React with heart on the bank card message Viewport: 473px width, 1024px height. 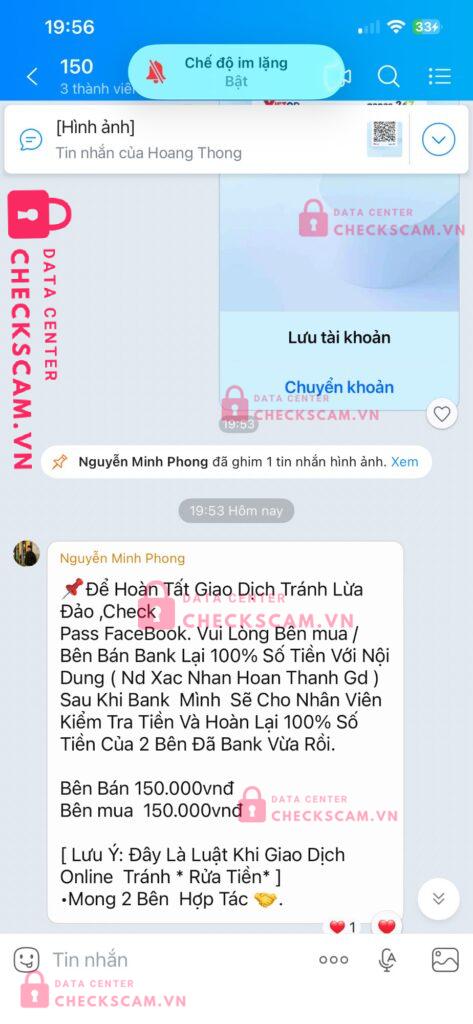[442, 413]
